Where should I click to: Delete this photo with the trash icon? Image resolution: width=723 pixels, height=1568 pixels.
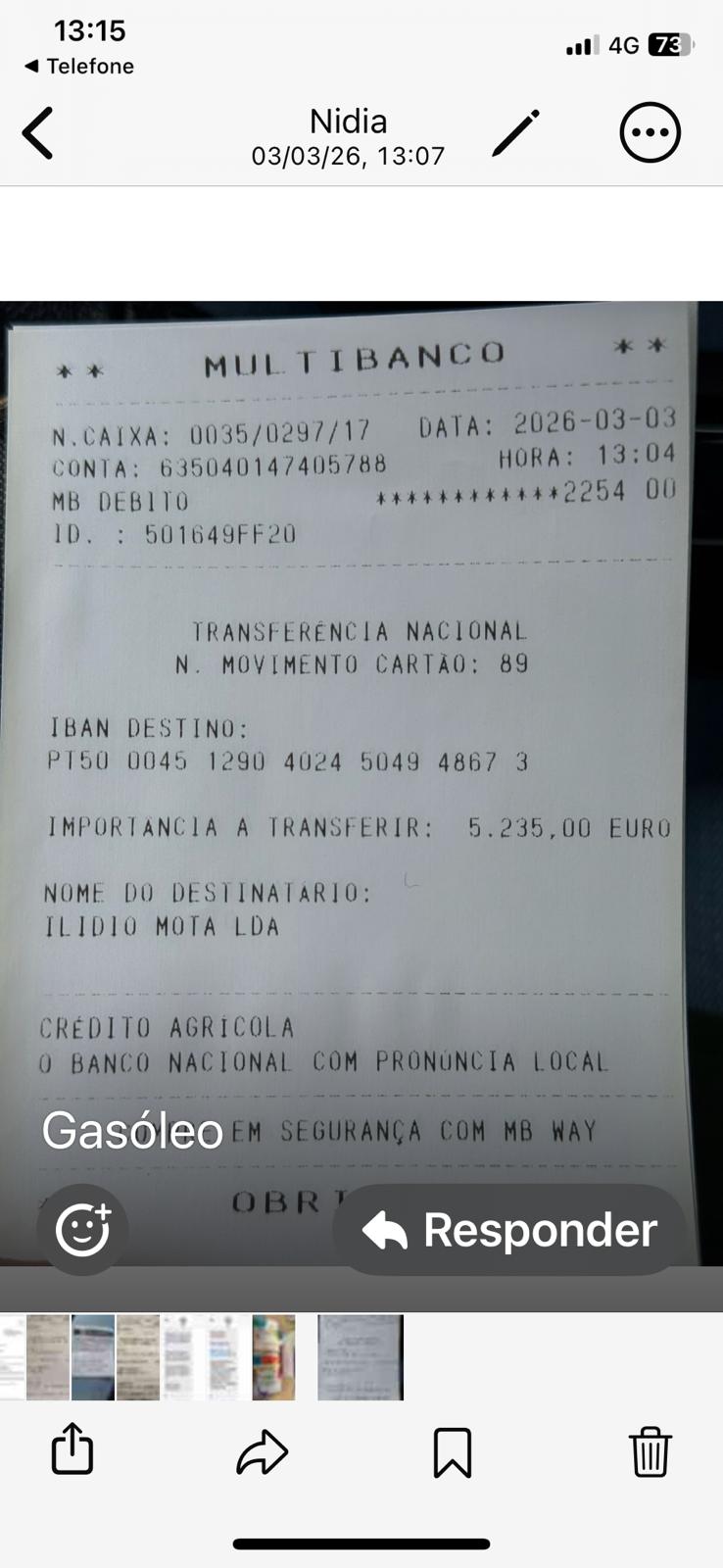[x=650, y=1450]
